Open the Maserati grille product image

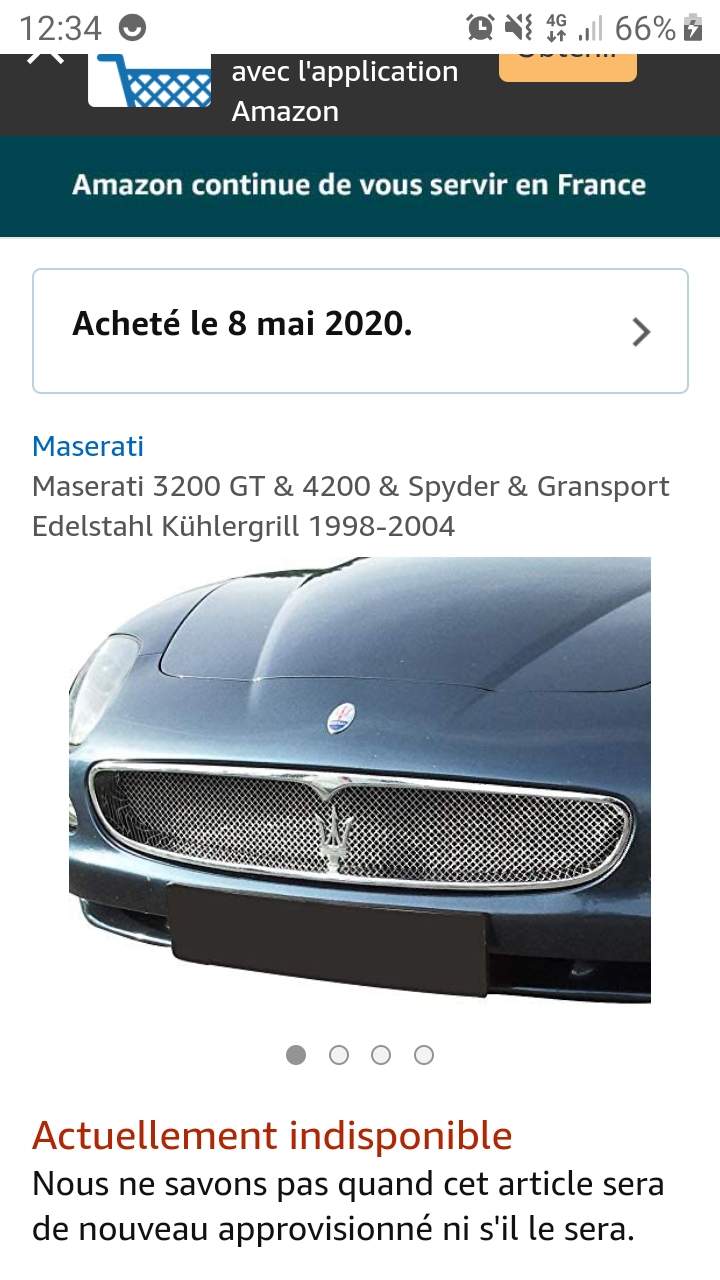click(x=360, y=780)
